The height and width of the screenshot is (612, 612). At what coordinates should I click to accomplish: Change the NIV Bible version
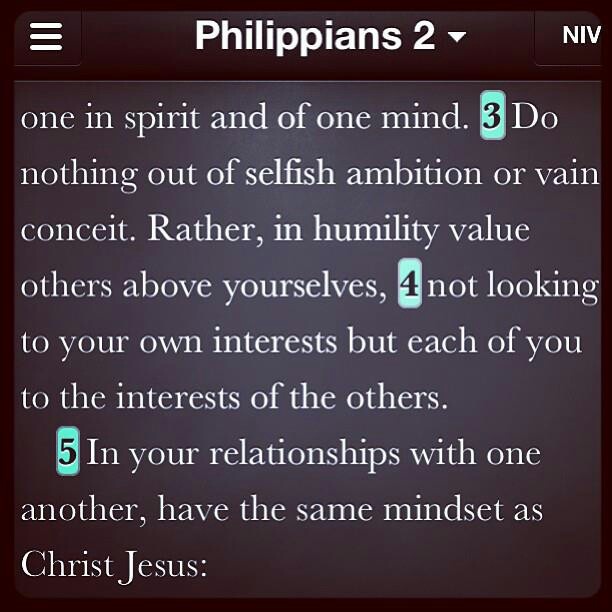coord(580,37)
